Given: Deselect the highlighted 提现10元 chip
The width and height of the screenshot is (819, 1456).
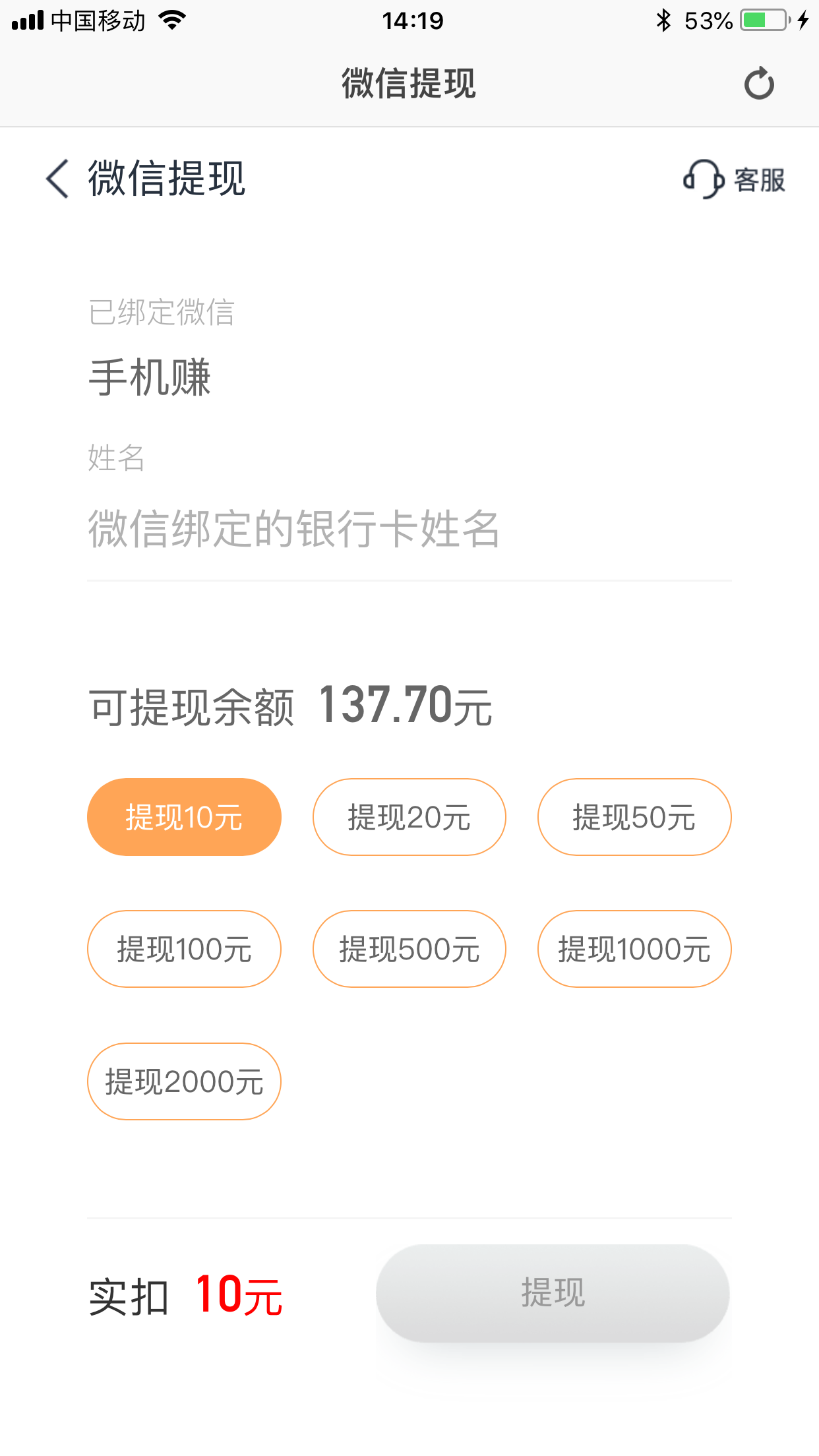Looking at the screenshot, I should tap(183, 816).
